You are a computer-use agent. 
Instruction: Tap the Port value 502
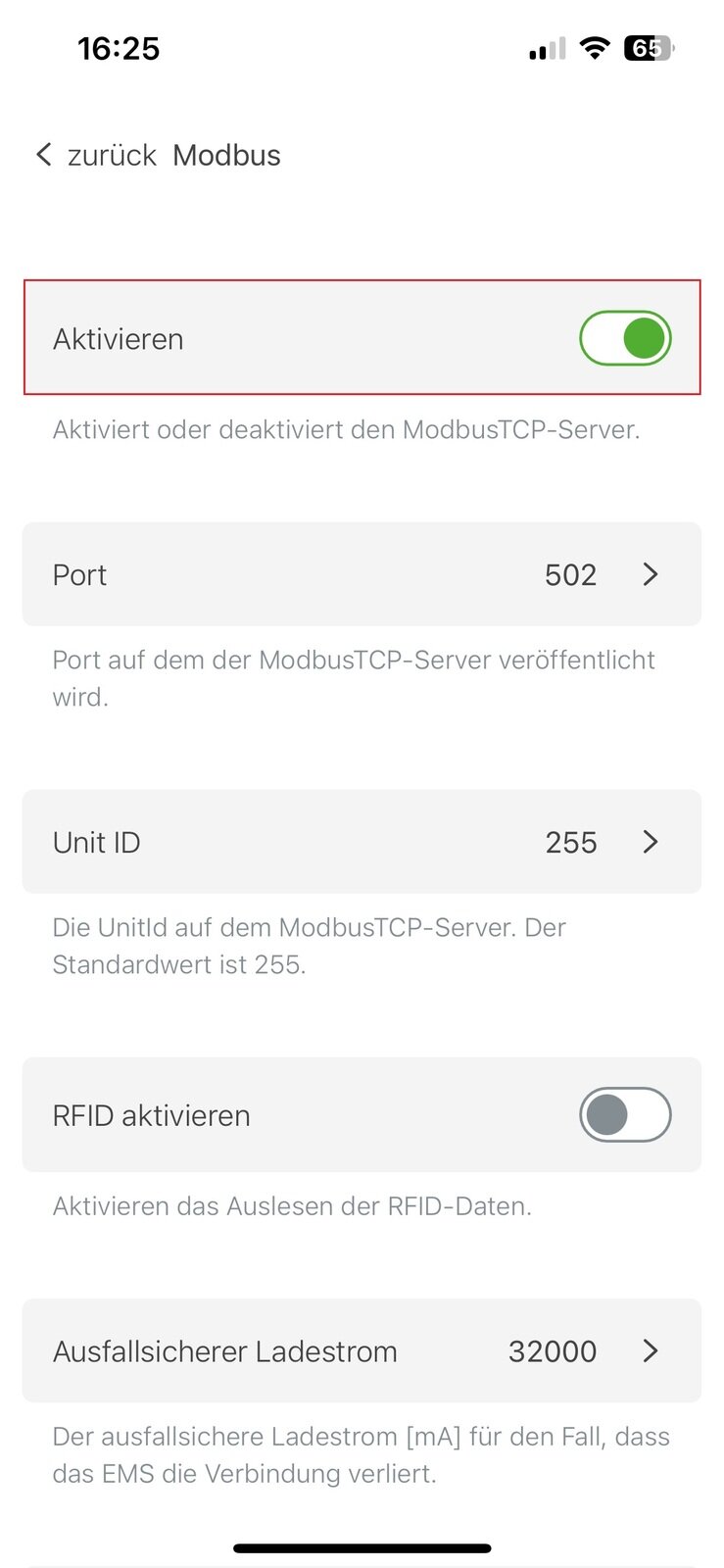click(x=570, y=574)
